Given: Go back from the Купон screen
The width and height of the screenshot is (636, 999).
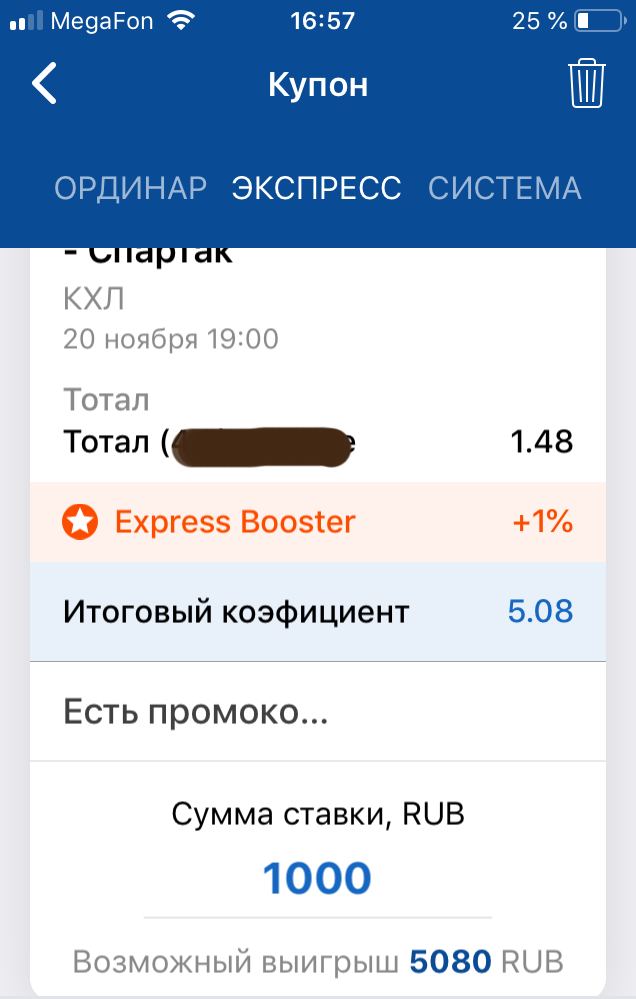Looking at the screenshot, I should (x=45, y=84).
